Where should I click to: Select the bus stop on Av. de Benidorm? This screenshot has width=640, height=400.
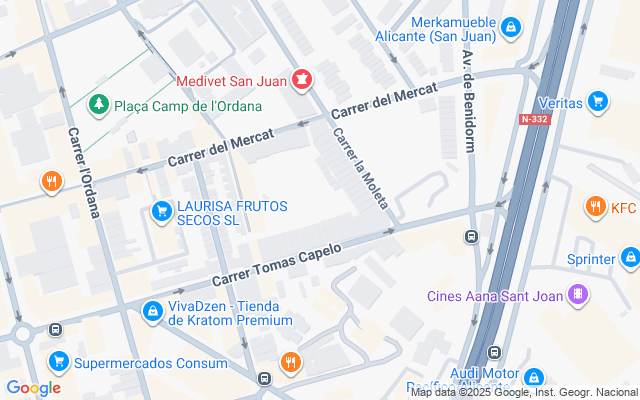(x=471, y=236)
